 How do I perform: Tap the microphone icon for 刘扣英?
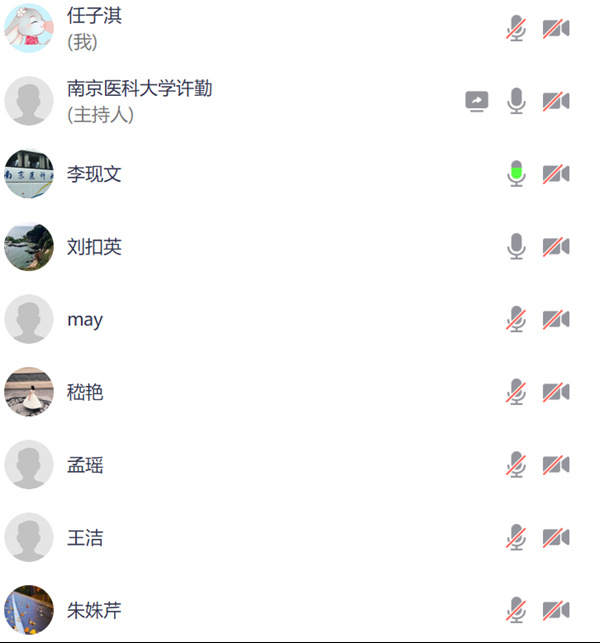[516, 246]
